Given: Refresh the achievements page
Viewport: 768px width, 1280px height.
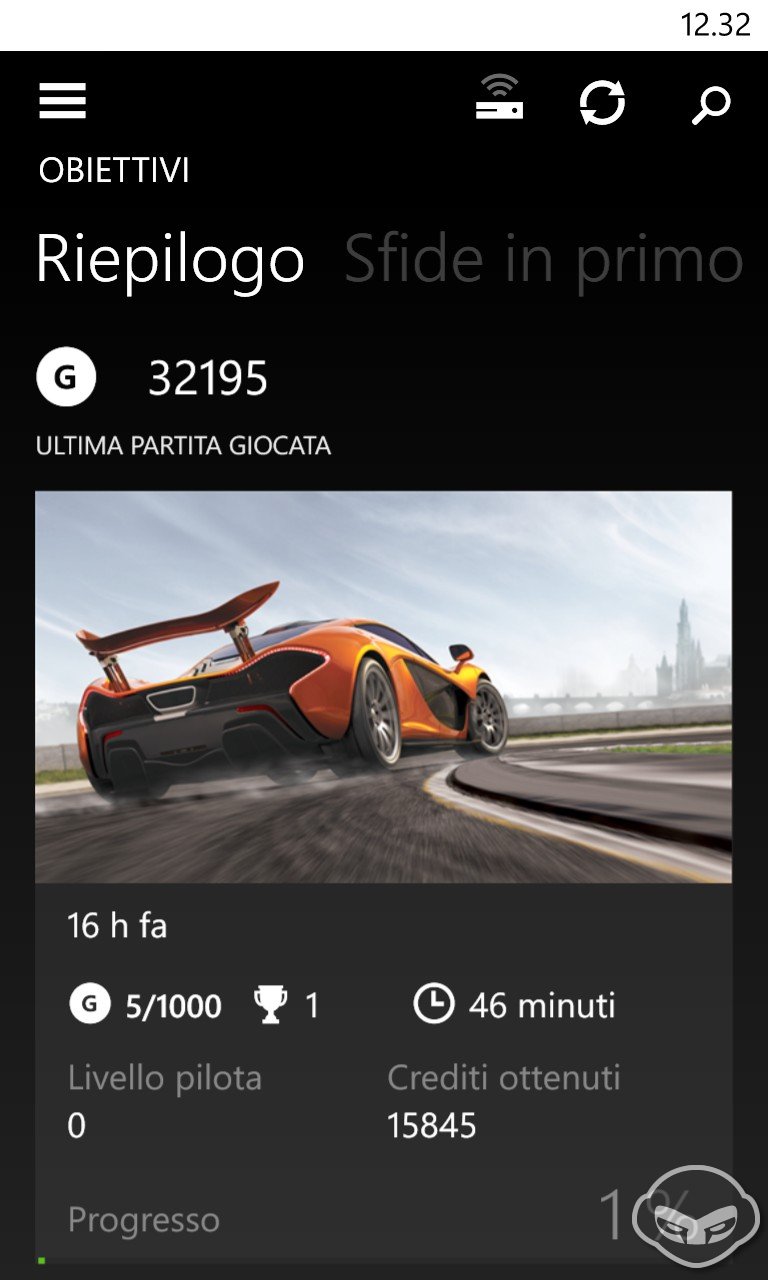Looking at the screenshot, I should tap(603, 102).
